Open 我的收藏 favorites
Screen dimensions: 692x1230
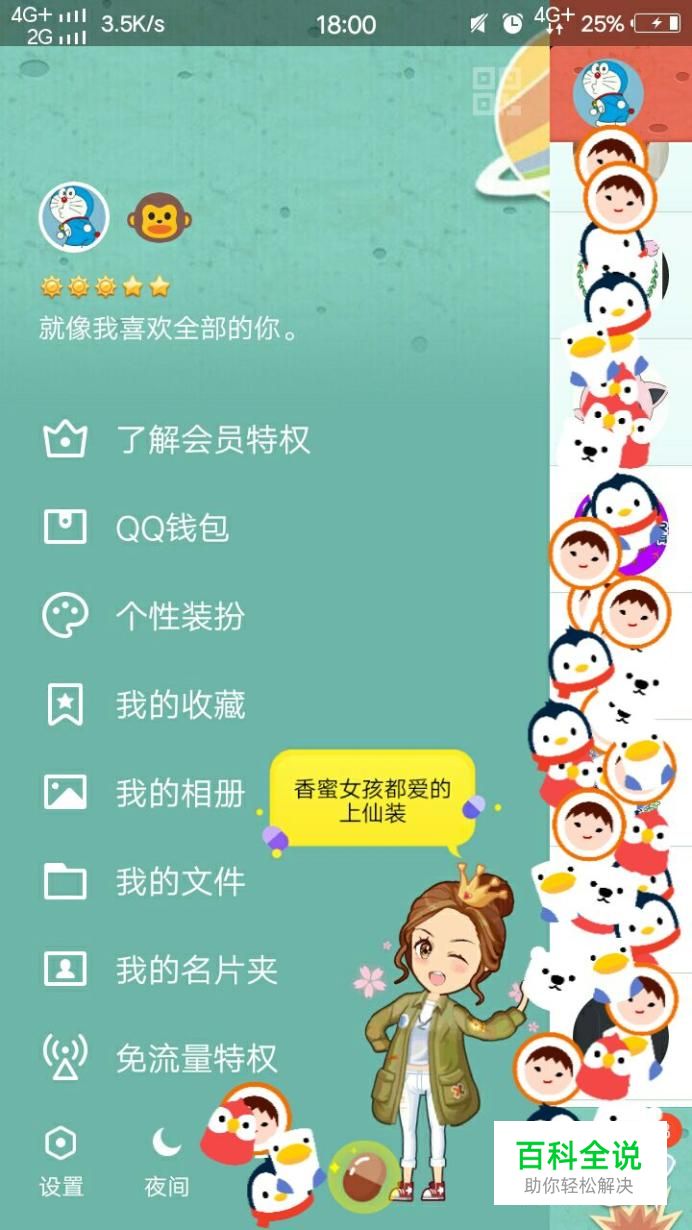pyautogui.click(x=144, y=704)
